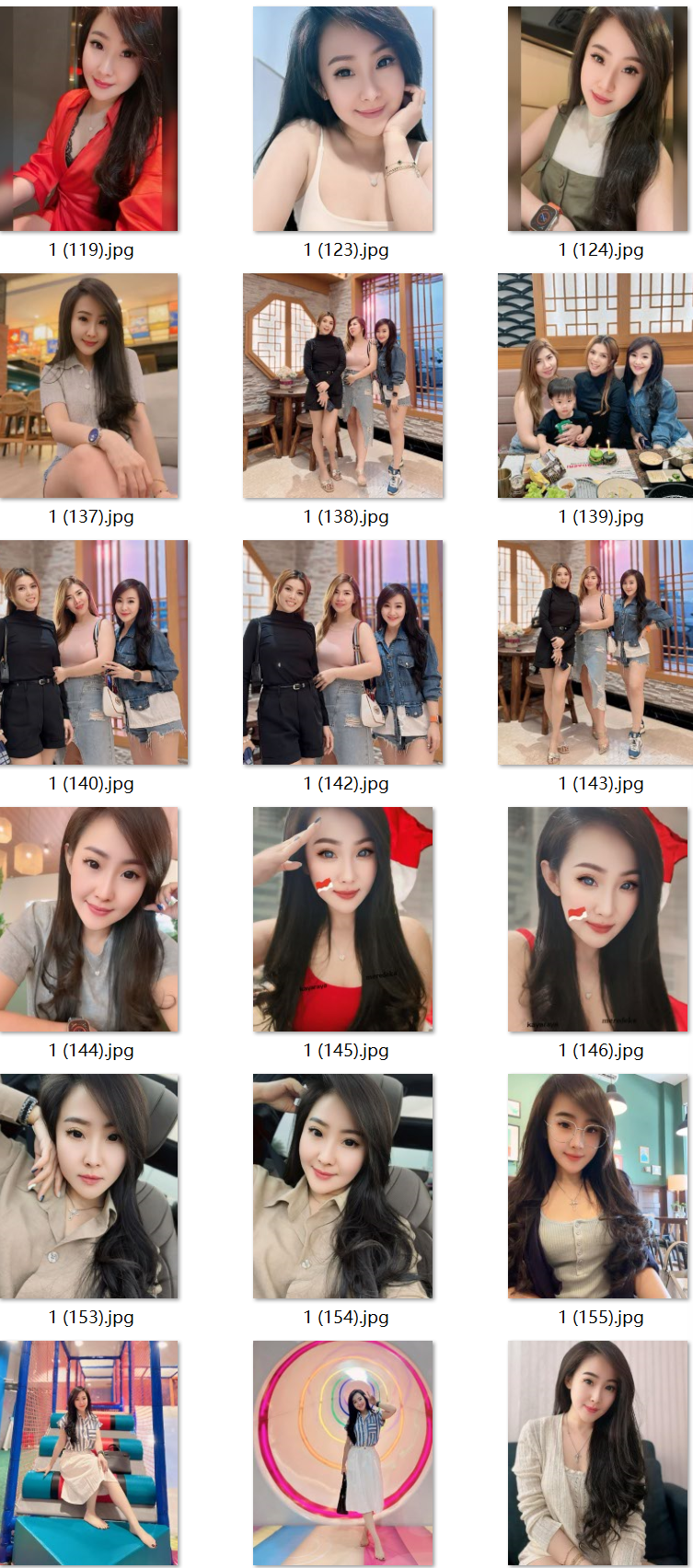Select the 1 (124).jpg thumbnail
Viewport: 693px width, 1568px height.
[598, 119]
